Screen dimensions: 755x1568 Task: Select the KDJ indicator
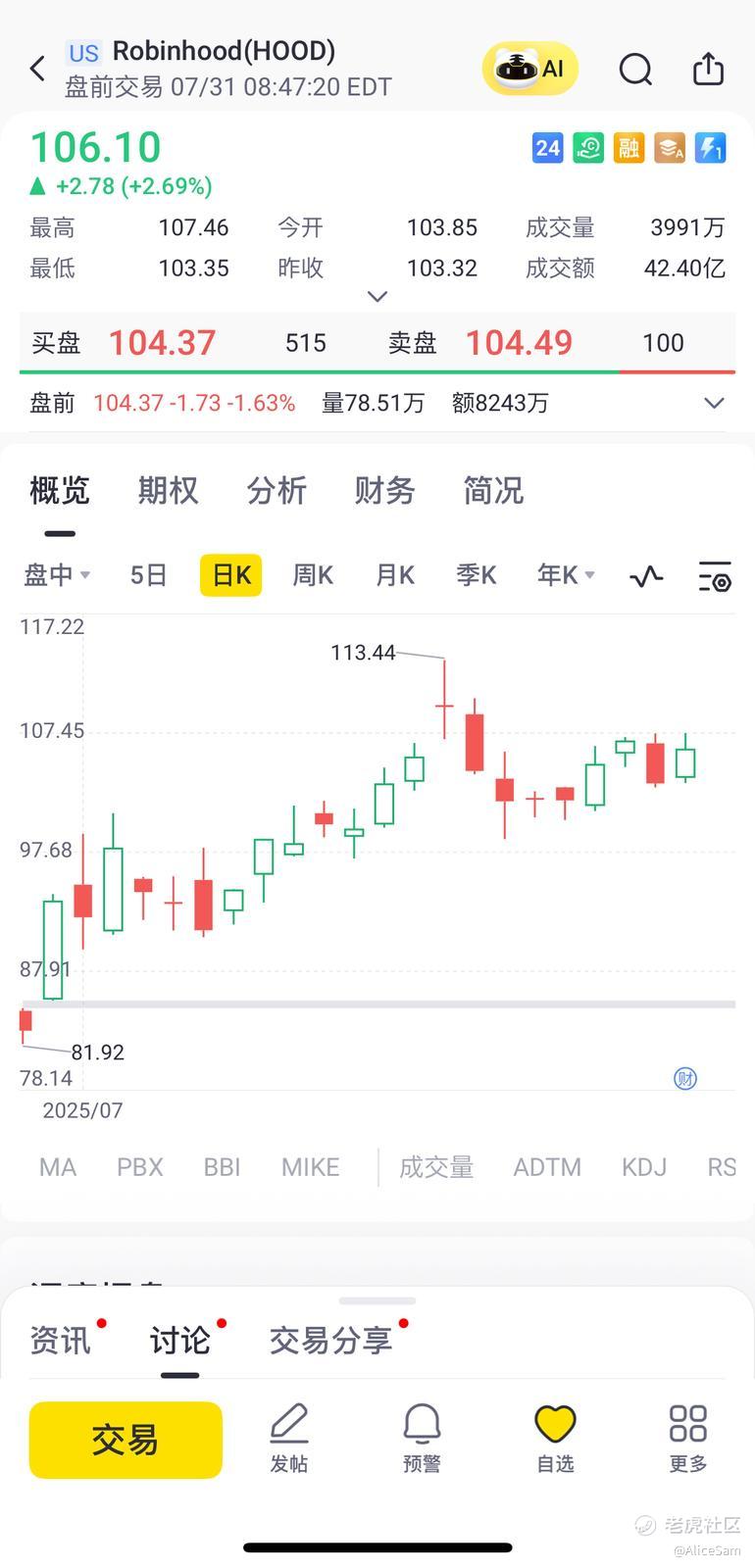[x=643, y=1167]
